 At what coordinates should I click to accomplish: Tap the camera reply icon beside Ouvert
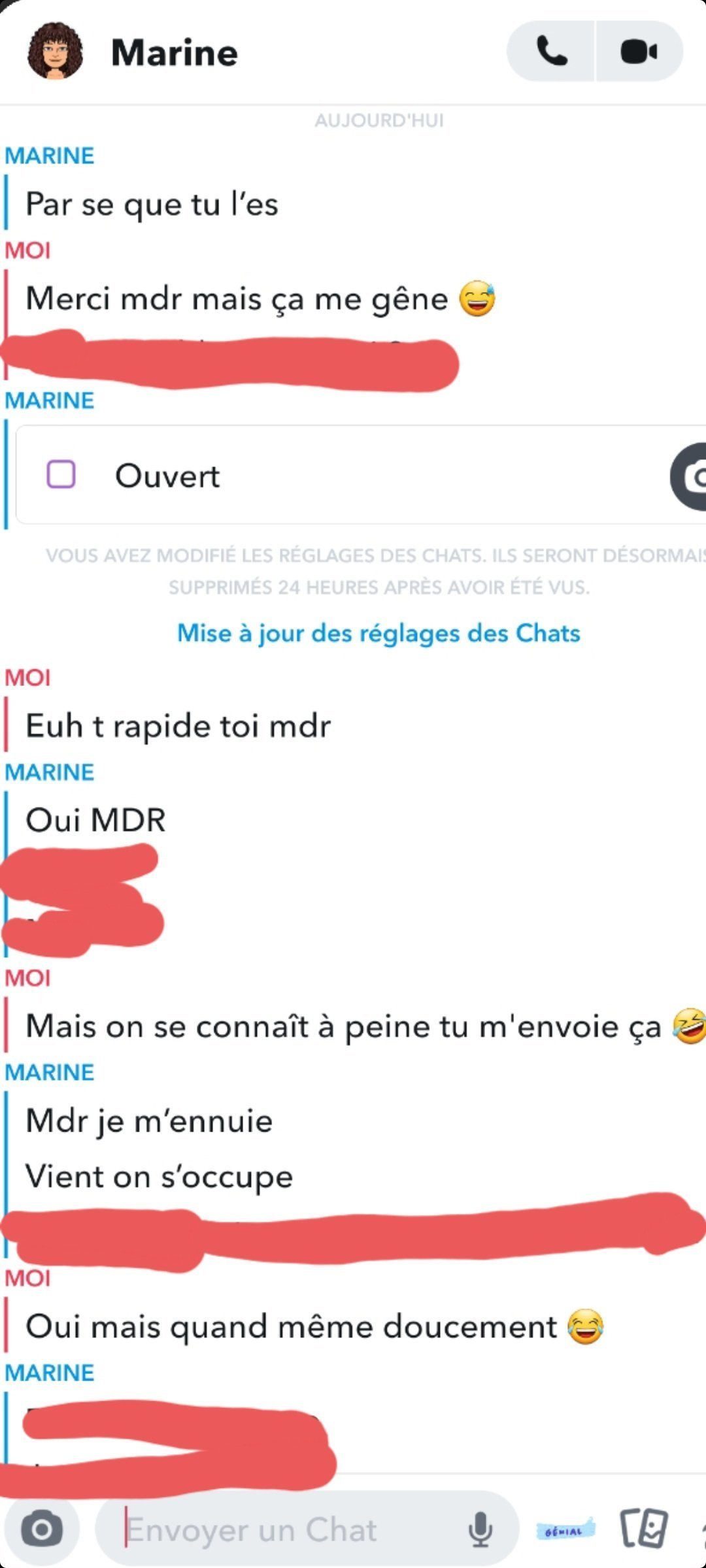point(690,477)
